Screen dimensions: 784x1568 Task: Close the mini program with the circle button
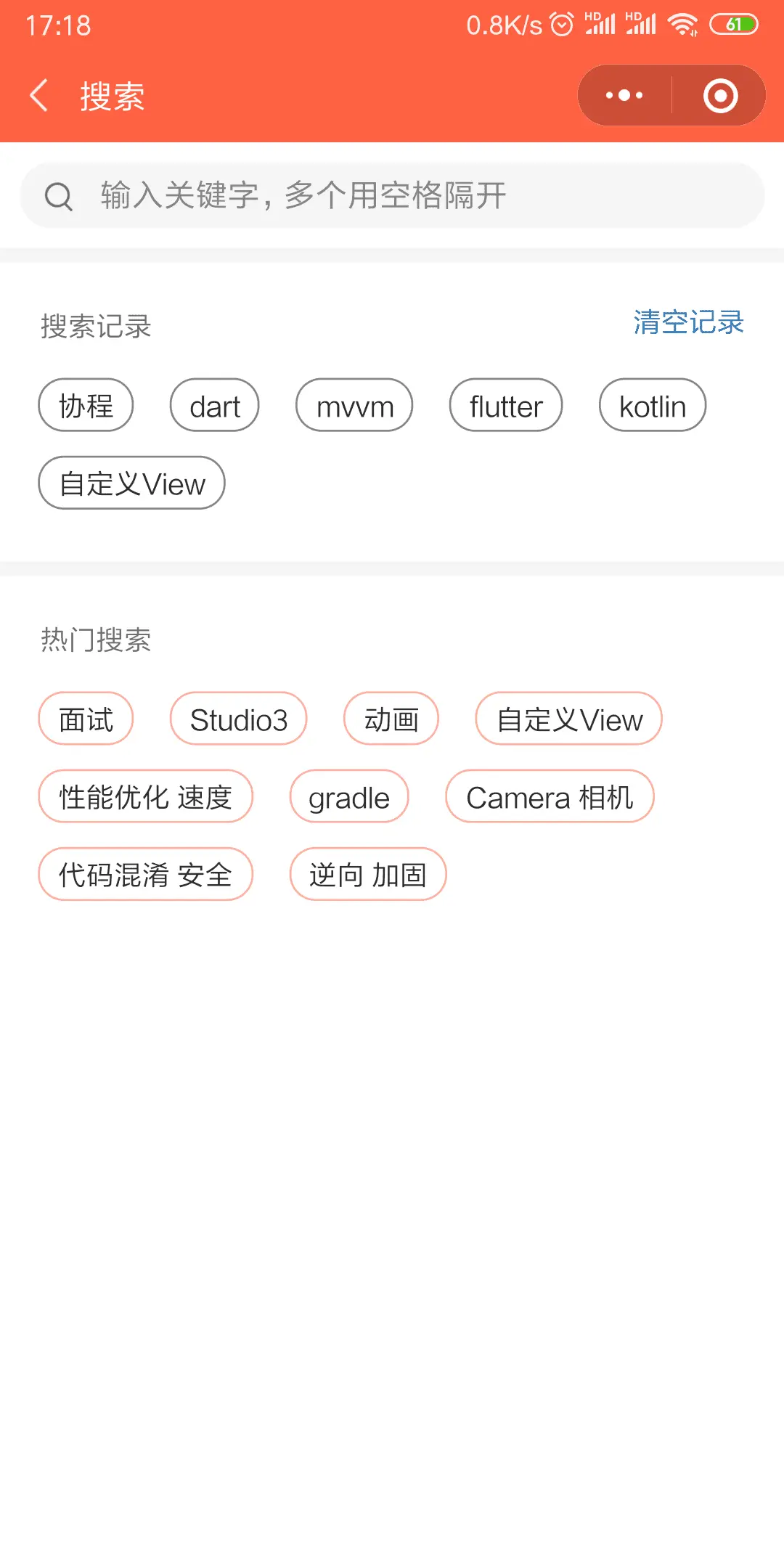(720, 96)
